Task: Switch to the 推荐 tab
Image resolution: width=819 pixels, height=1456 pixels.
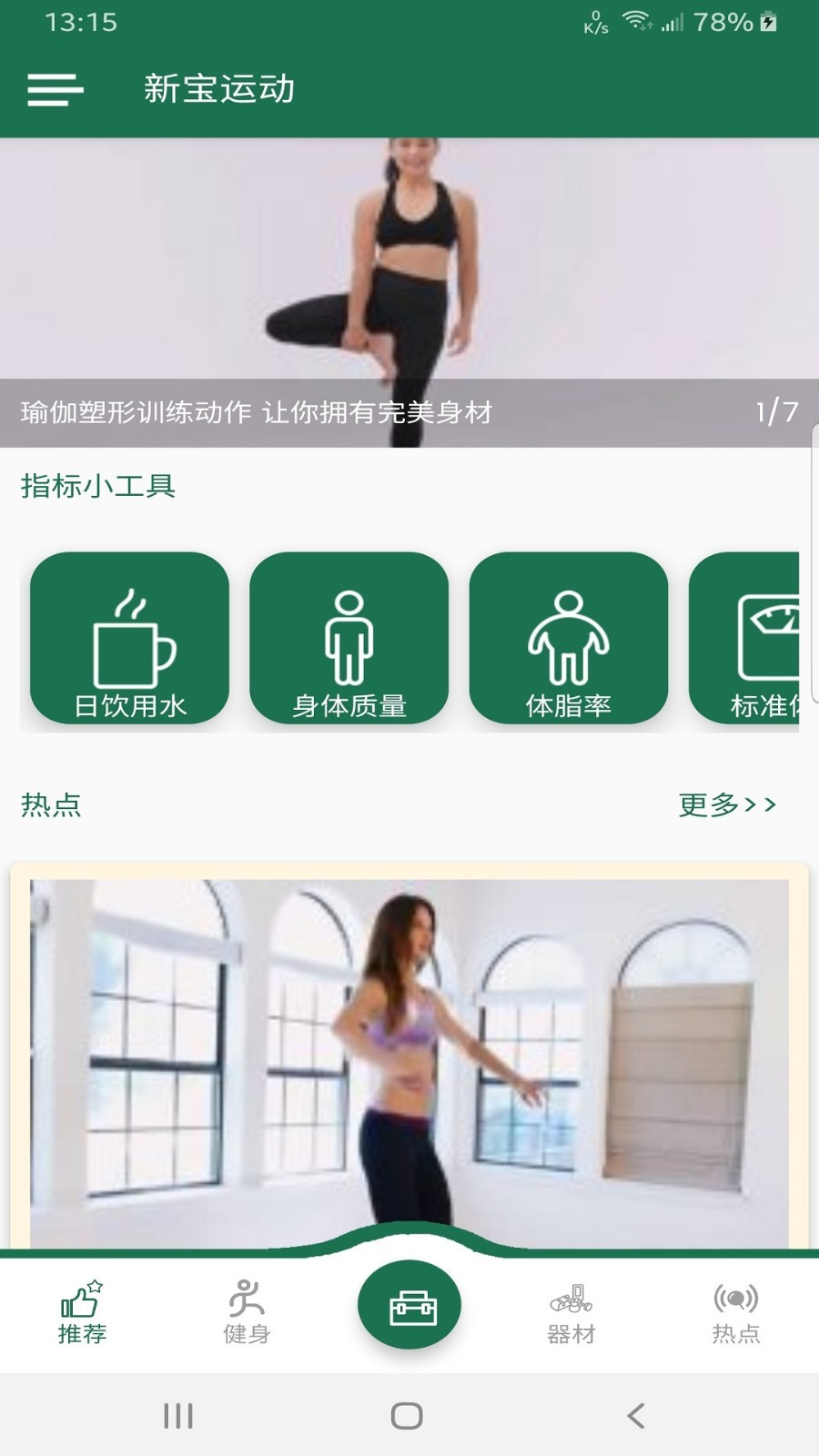Action: click(82, 1312)
